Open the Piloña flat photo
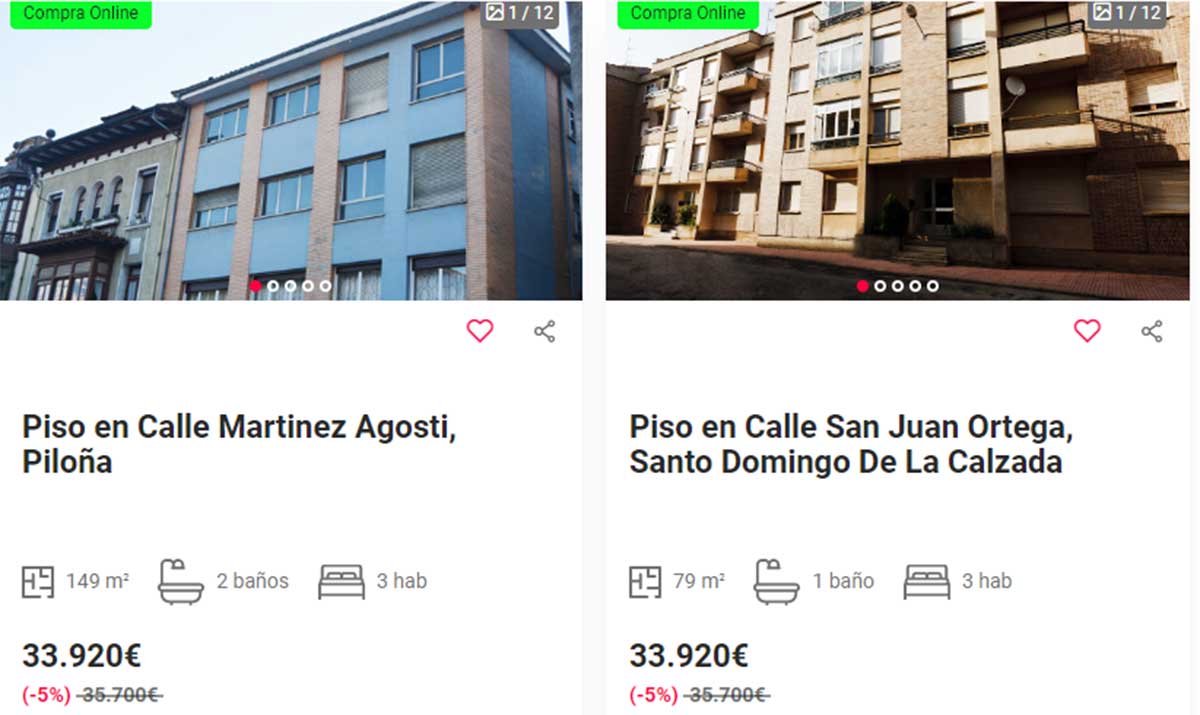The image size is (1200, 715). point(290,150)
